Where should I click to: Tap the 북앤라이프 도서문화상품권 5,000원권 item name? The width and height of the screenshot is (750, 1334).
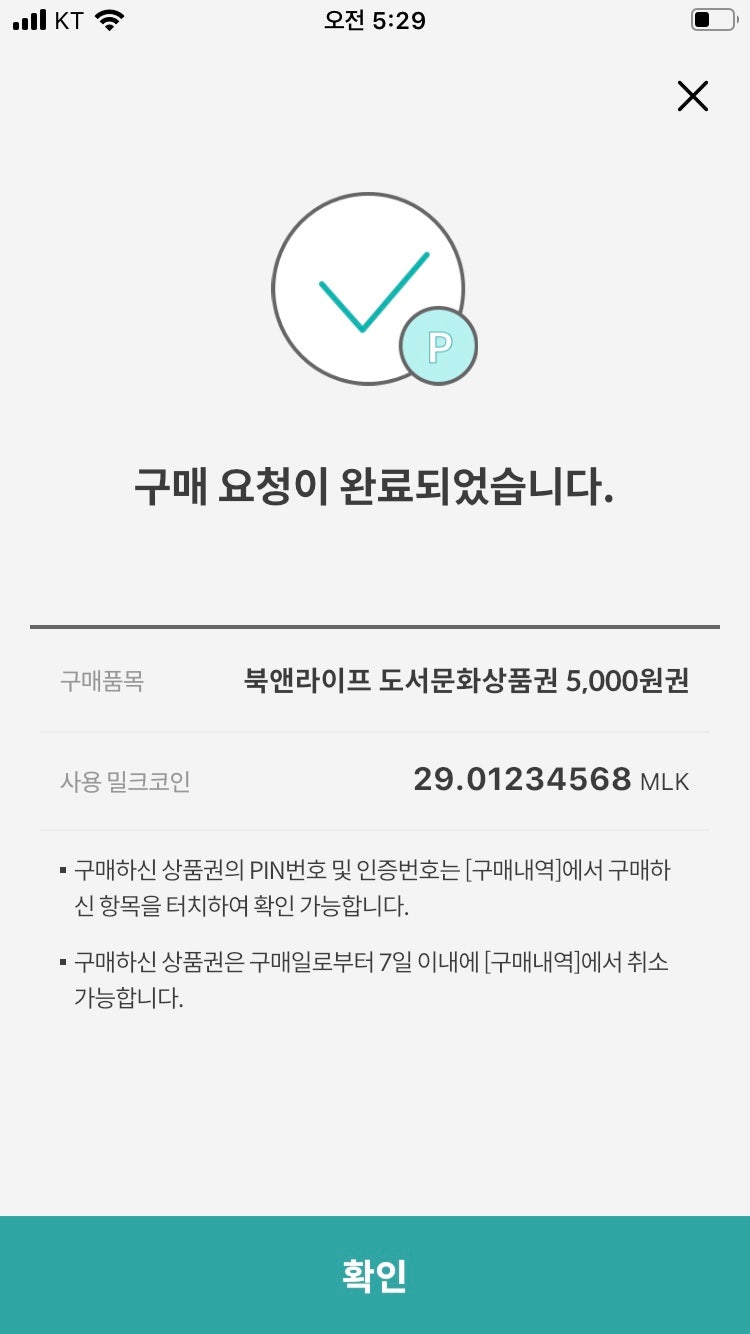coord(470,679)
